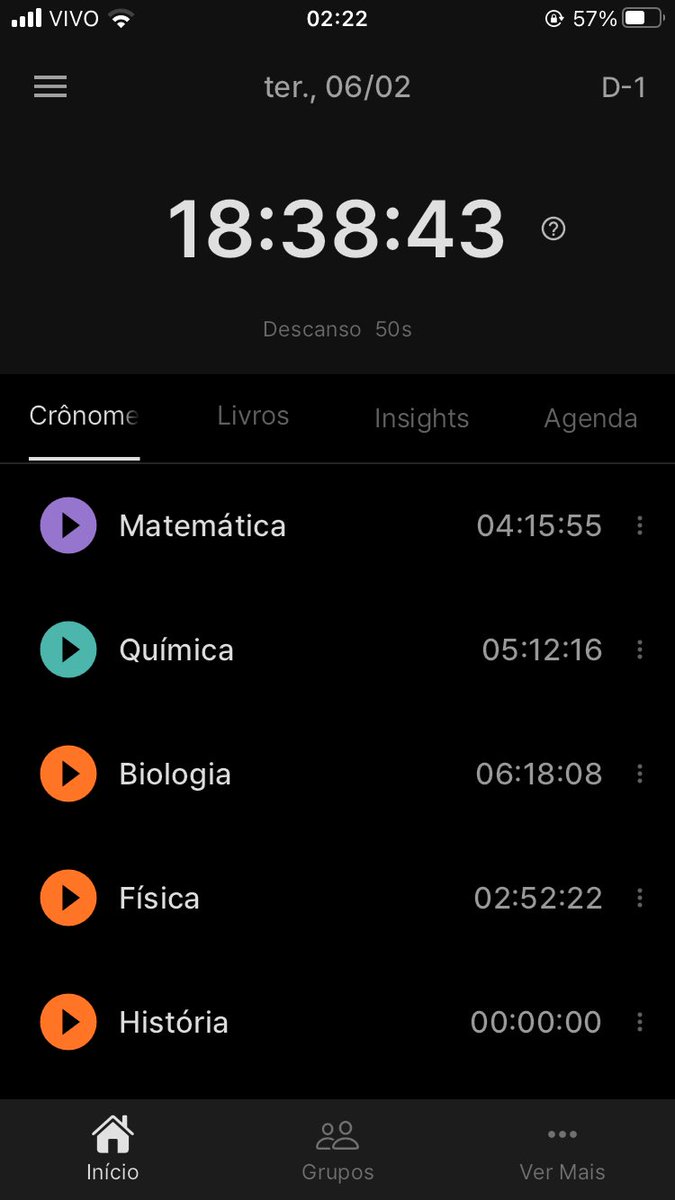Viewport: 675px width, 1200px height.
Task: Go to the Grupos tab
Action: coord(337,1150)
